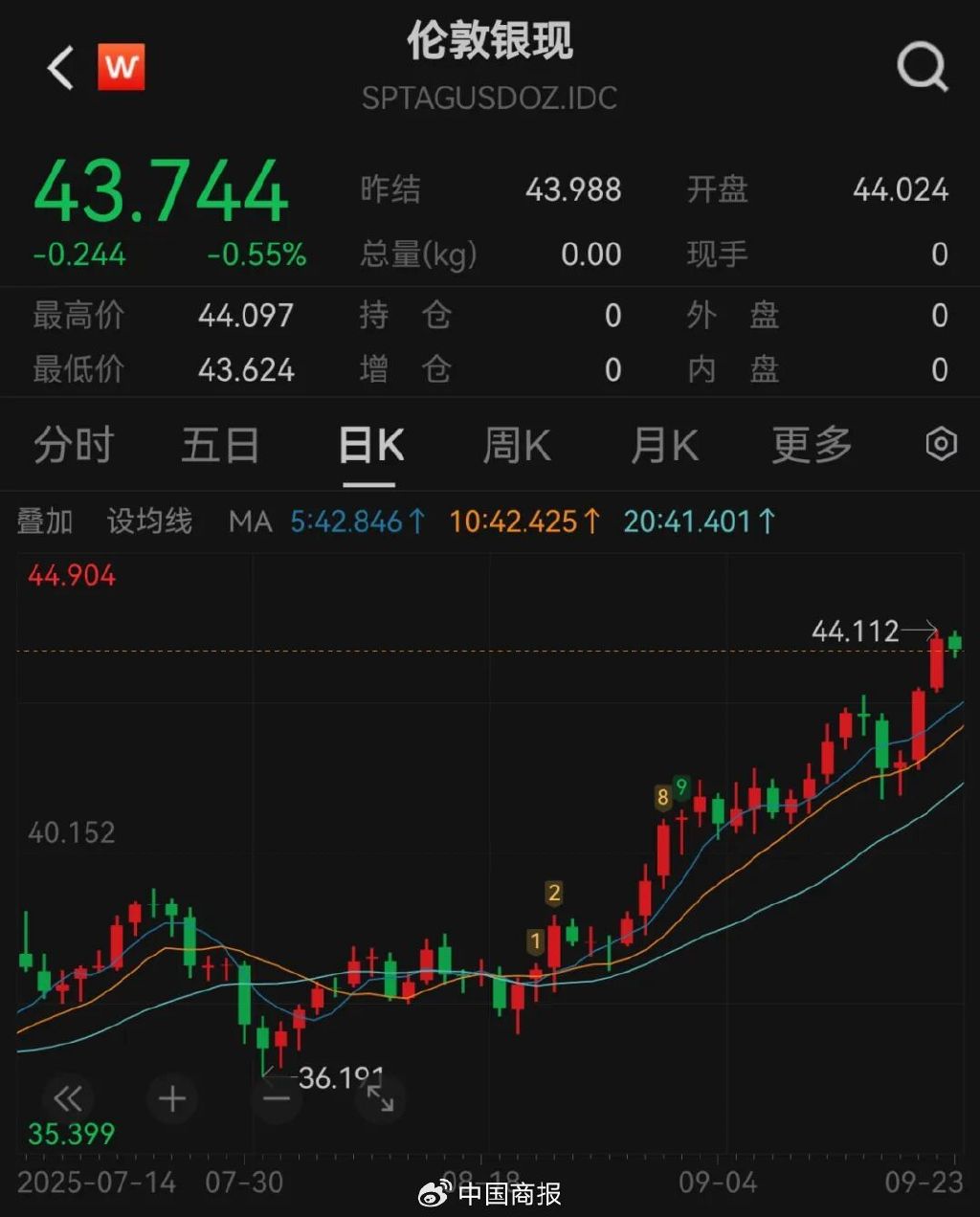Open the Wind app home via W logo
The width and height of the screenshot is (980, 1217).
[122, 68]
